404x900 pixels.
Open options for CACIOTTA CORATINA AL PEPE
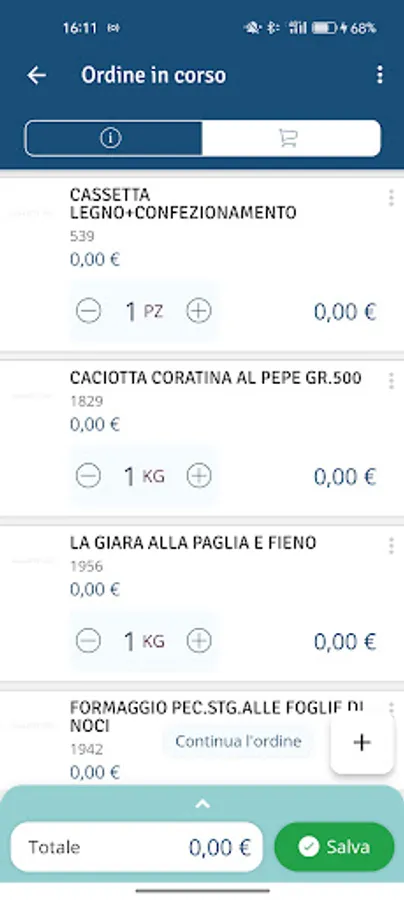(391, 381)
